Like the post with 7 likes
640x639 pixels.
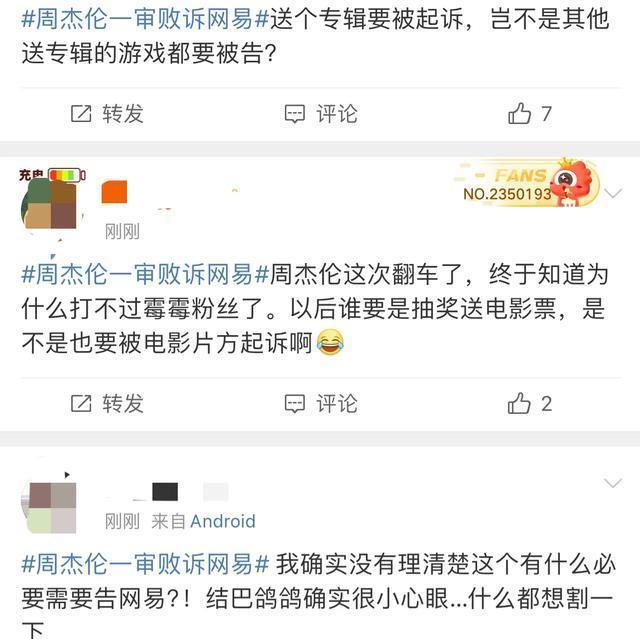(529, 114)
